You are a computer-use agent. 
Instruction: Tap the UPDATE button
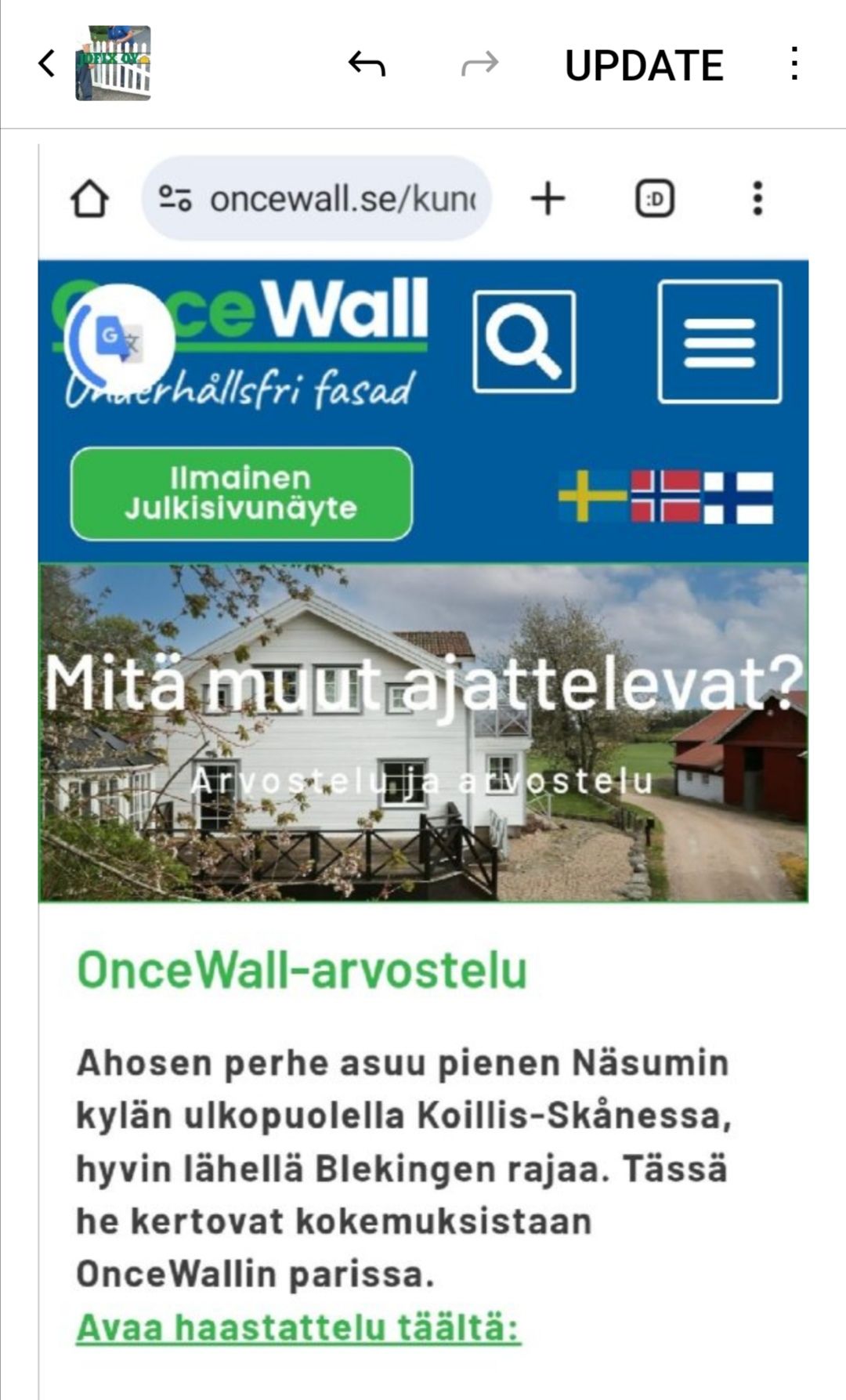[x=643, y=65]
